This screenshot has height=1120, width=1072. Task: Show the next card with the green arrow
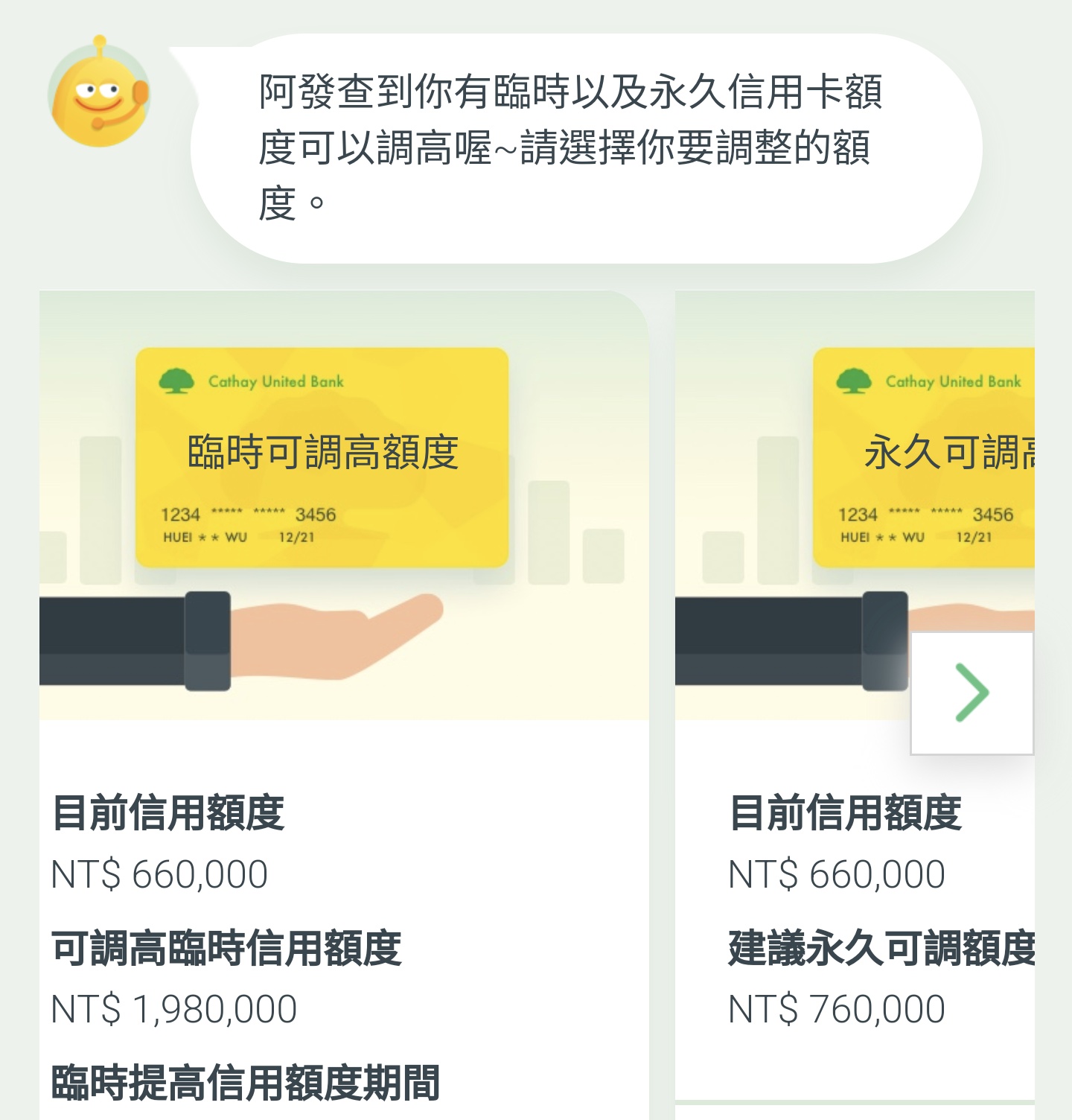972,693
